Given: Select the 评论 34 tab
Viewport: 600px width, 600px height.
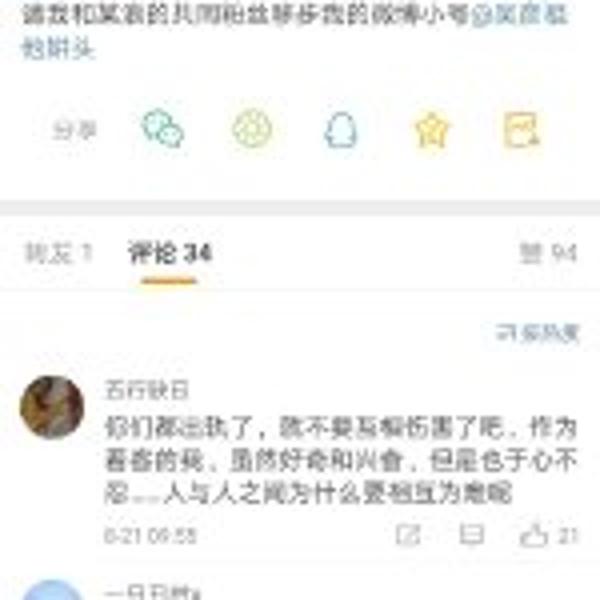Looking at the screenshot, I should pyautogui.click(x=169, y=253).
